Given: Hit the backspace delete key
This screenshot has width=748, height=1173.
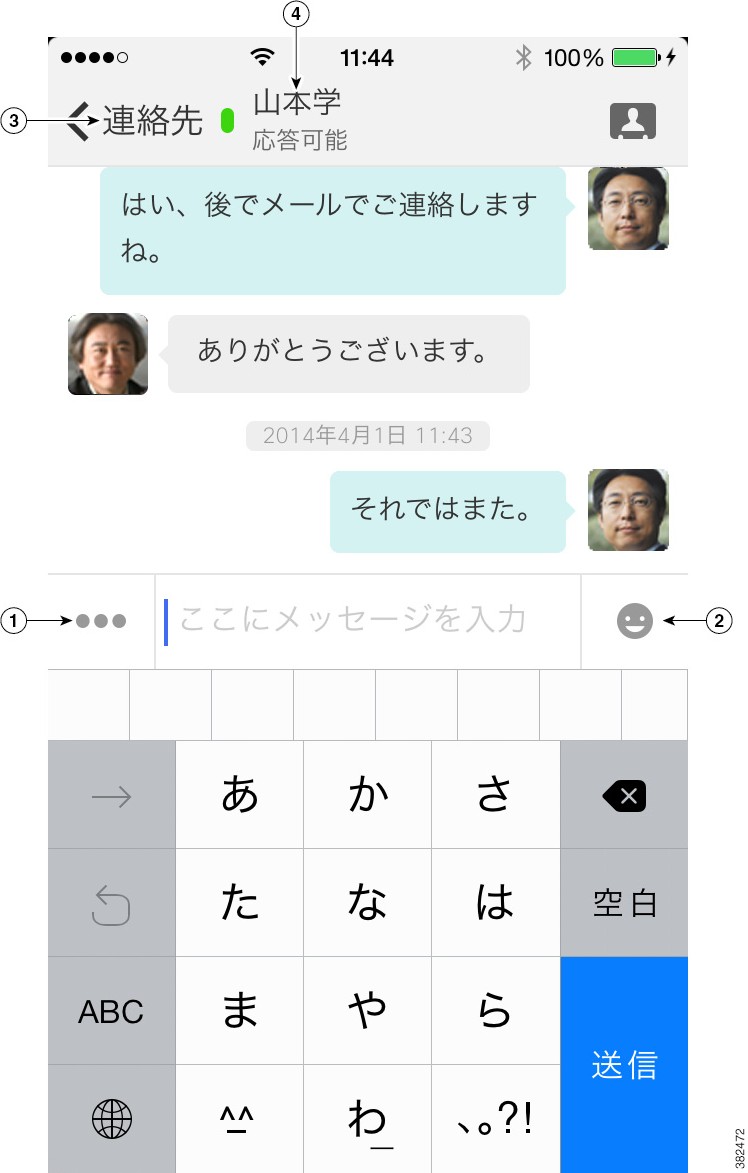Looking at the screenshot, I should pos(624,796).
